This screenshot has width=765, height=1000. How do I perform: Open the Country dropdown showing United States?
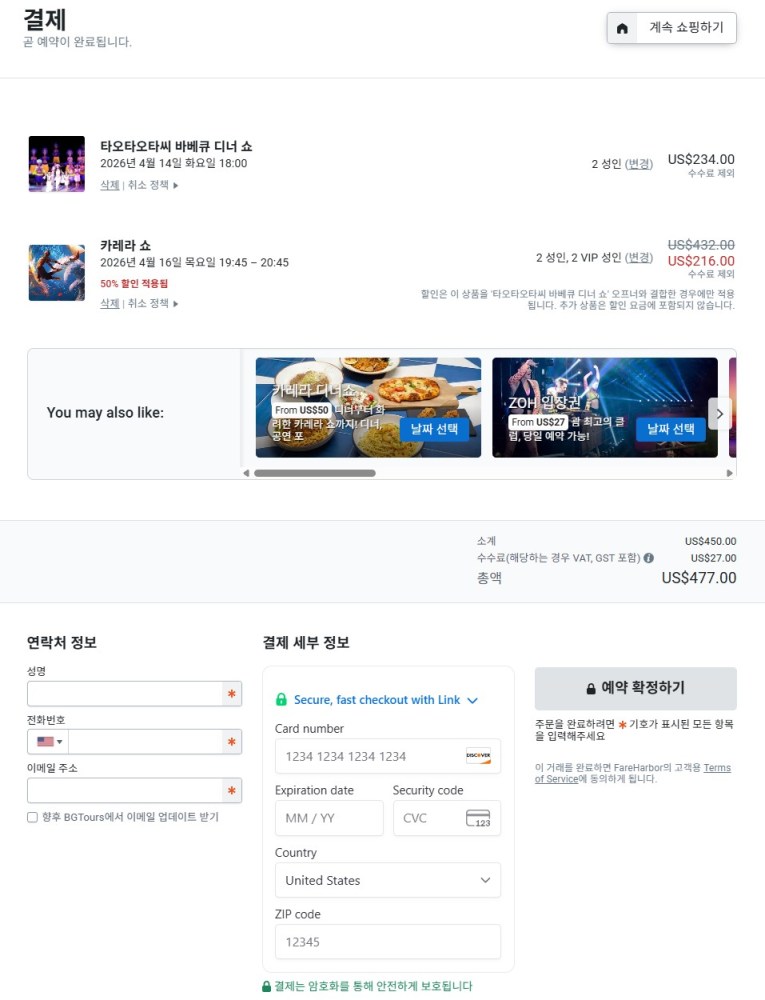pos(387,880)
